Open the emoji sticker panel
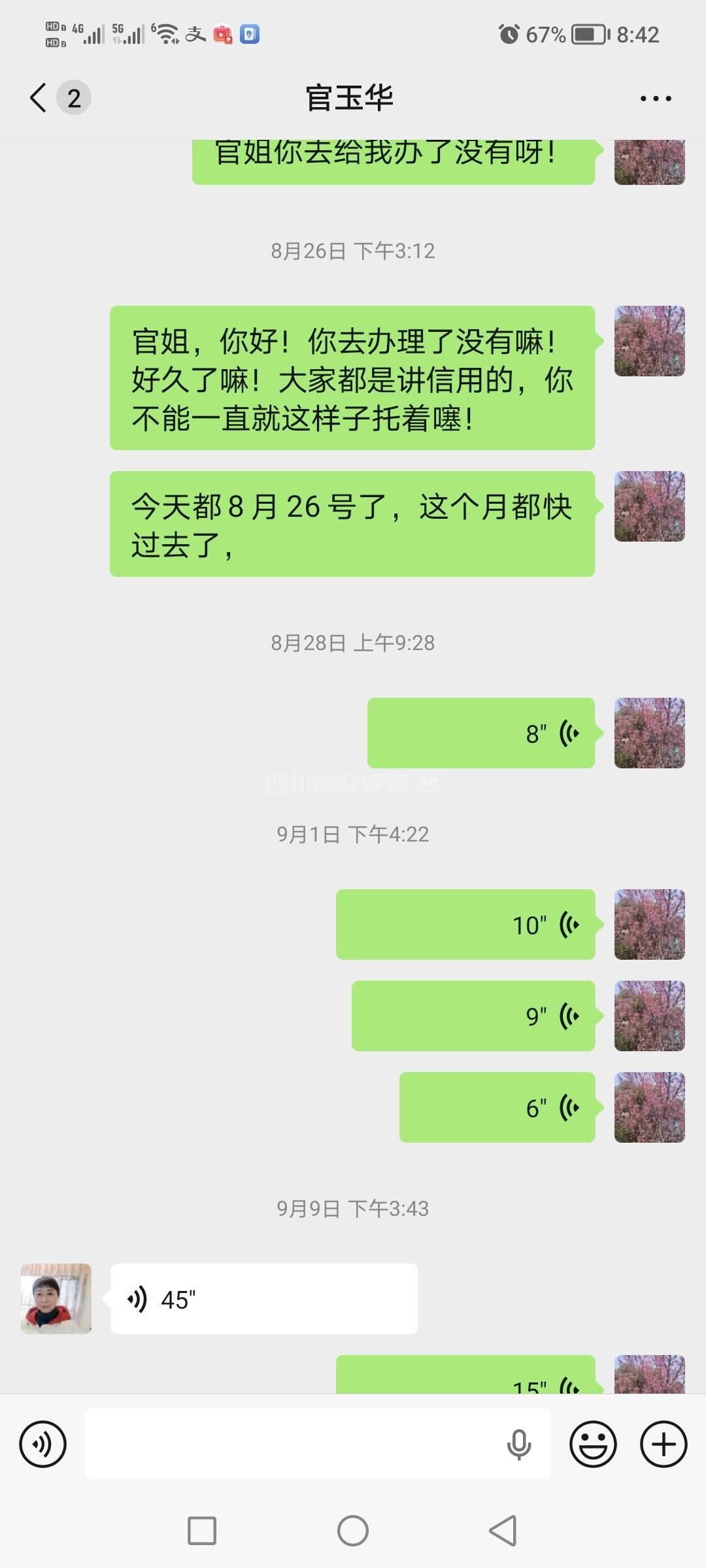The height and width of the screenshot is (1568, 706). click(x=593, y=1444)
